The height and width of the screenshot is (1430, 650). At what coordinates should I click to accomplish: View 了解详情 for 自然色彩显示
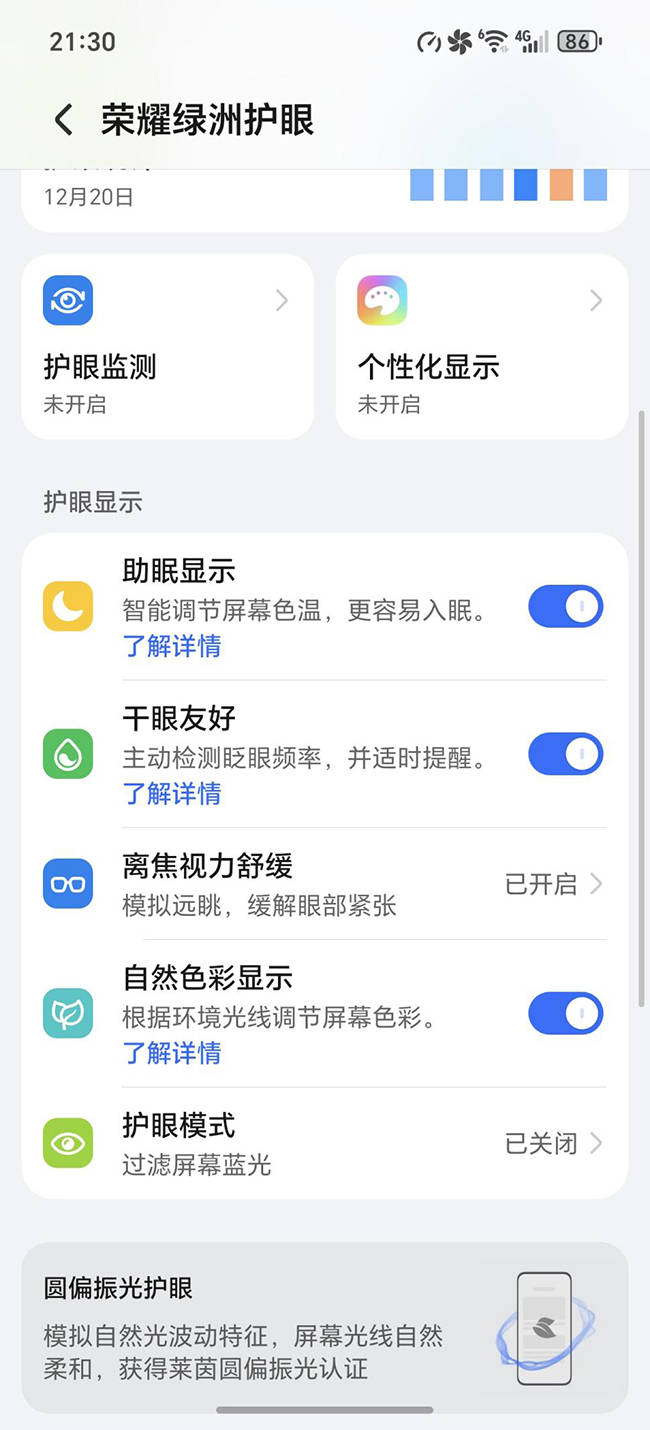pyautogui.click(x=172, y=1053)
